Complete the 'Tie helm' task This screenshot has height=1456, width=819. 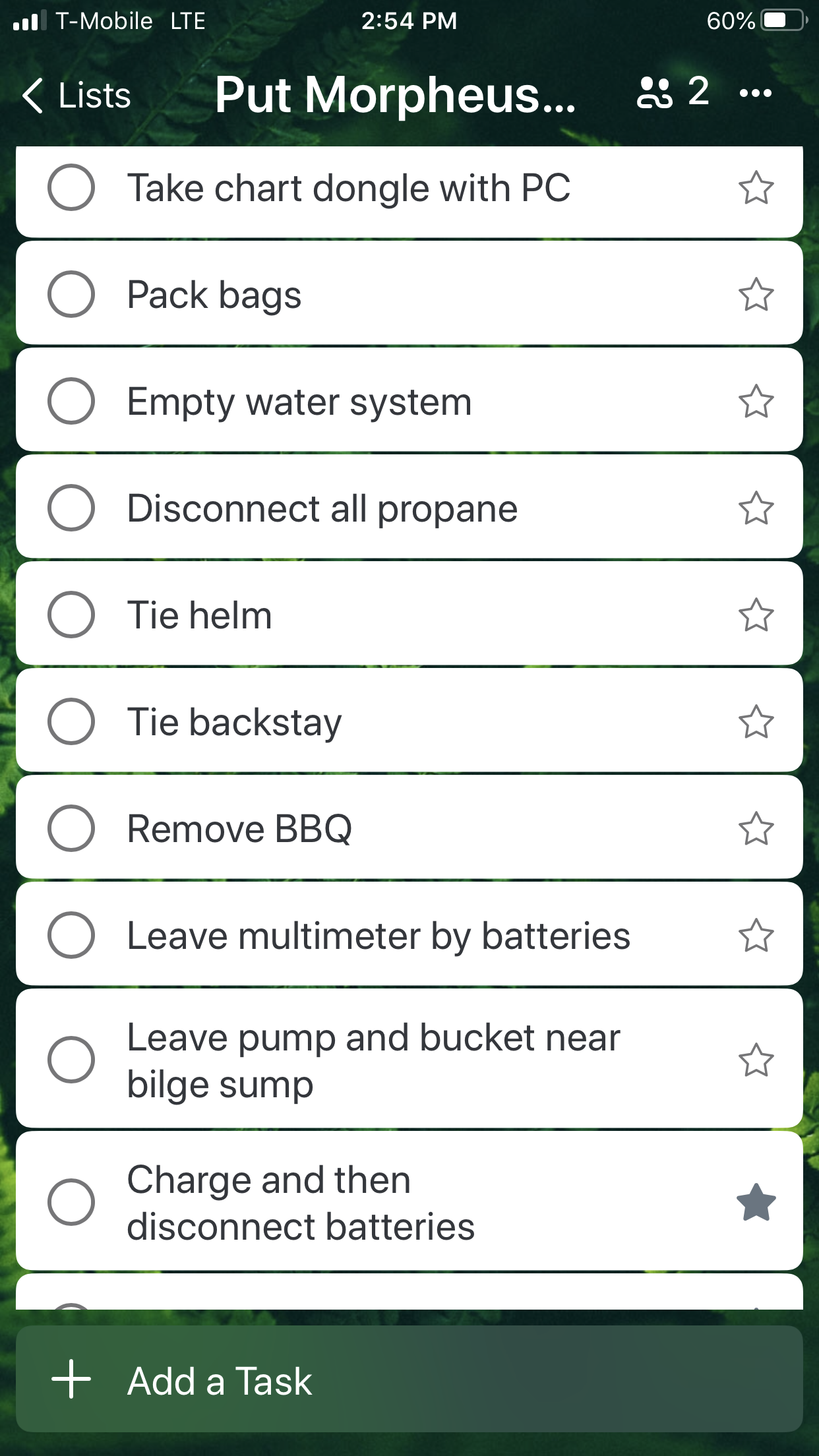click(71, 615)
